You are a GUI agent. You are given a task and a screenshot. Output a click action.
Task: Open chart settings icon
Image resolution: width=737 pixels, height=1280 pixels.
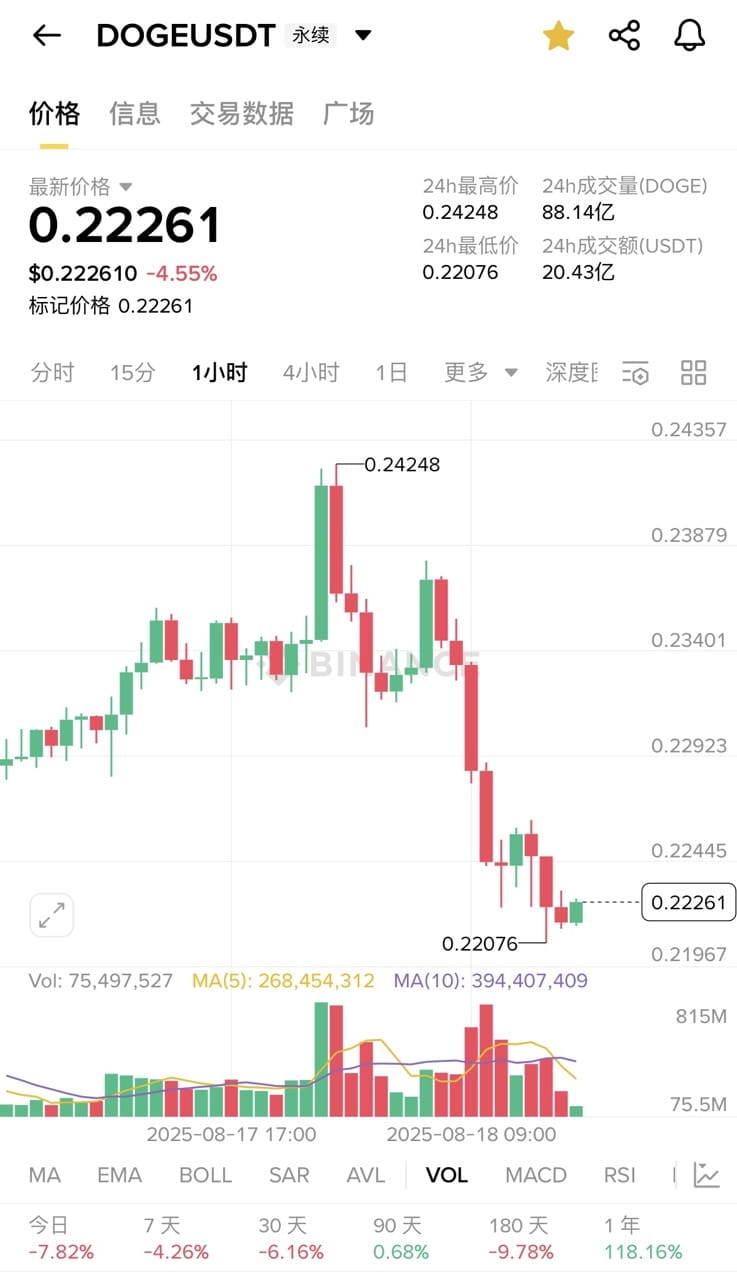click(635, 373)
